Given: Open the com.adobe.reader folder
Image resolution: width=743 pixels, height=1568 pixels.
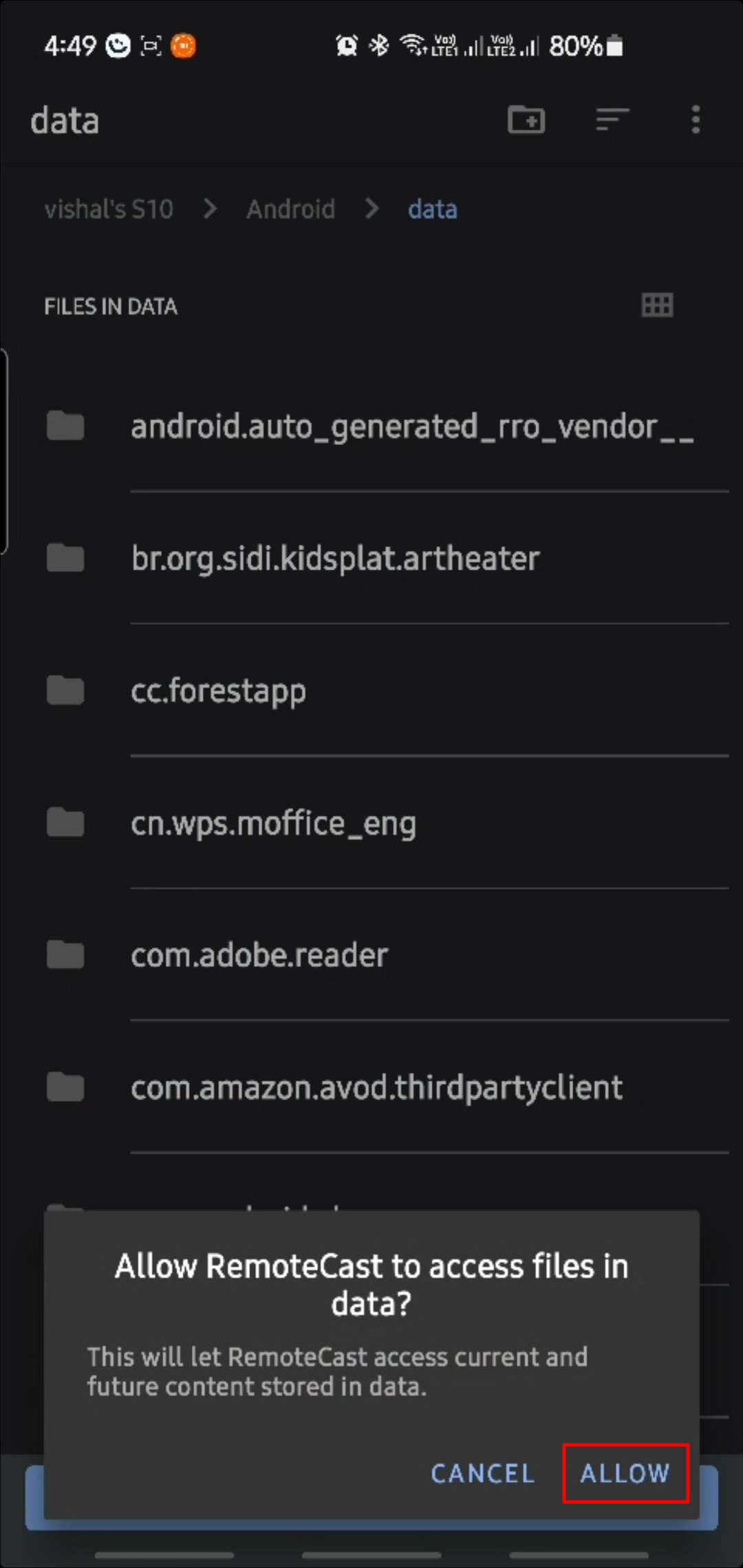Looking at the screenshot, I should click(x=259, y=955).
